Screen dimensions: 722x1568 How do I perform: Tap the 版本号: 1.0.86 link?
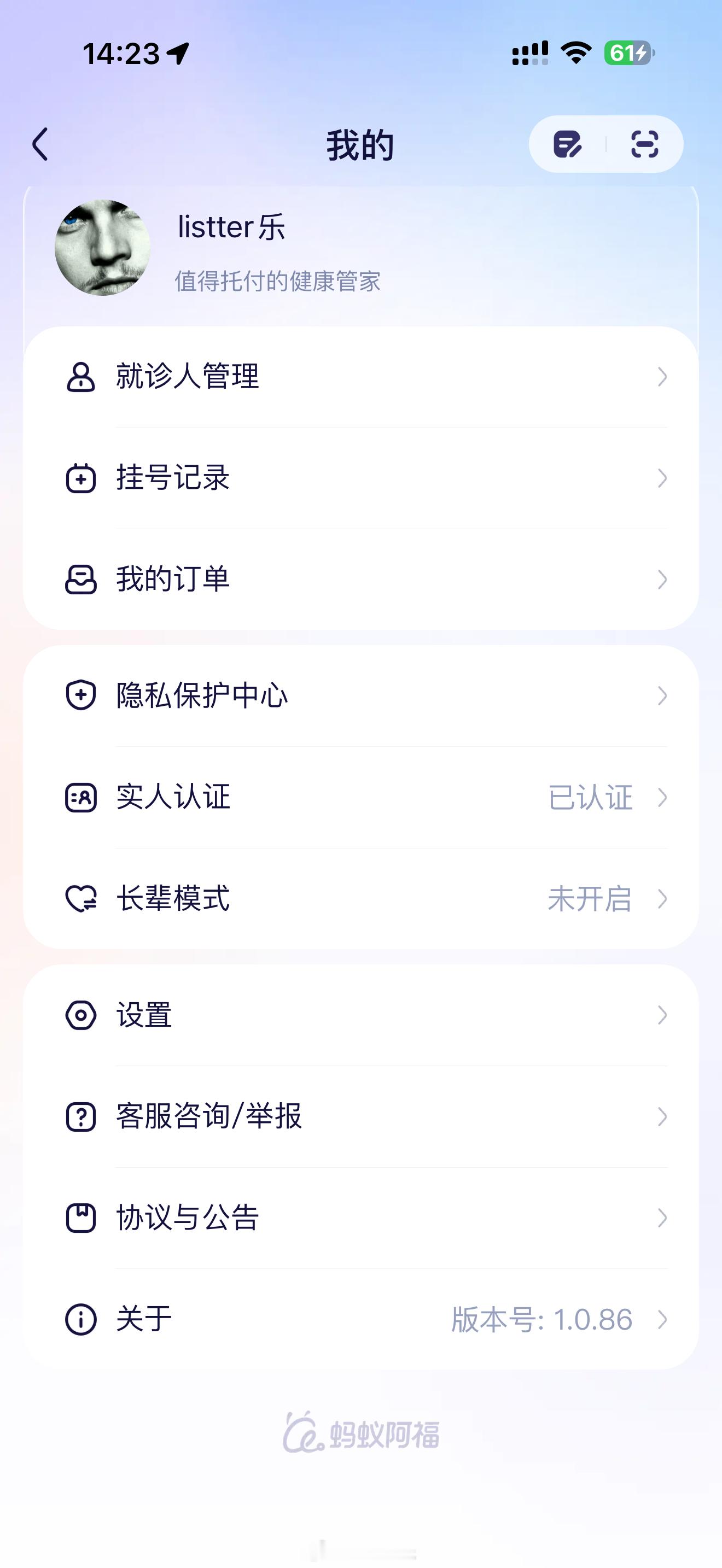pos(540,1319)
